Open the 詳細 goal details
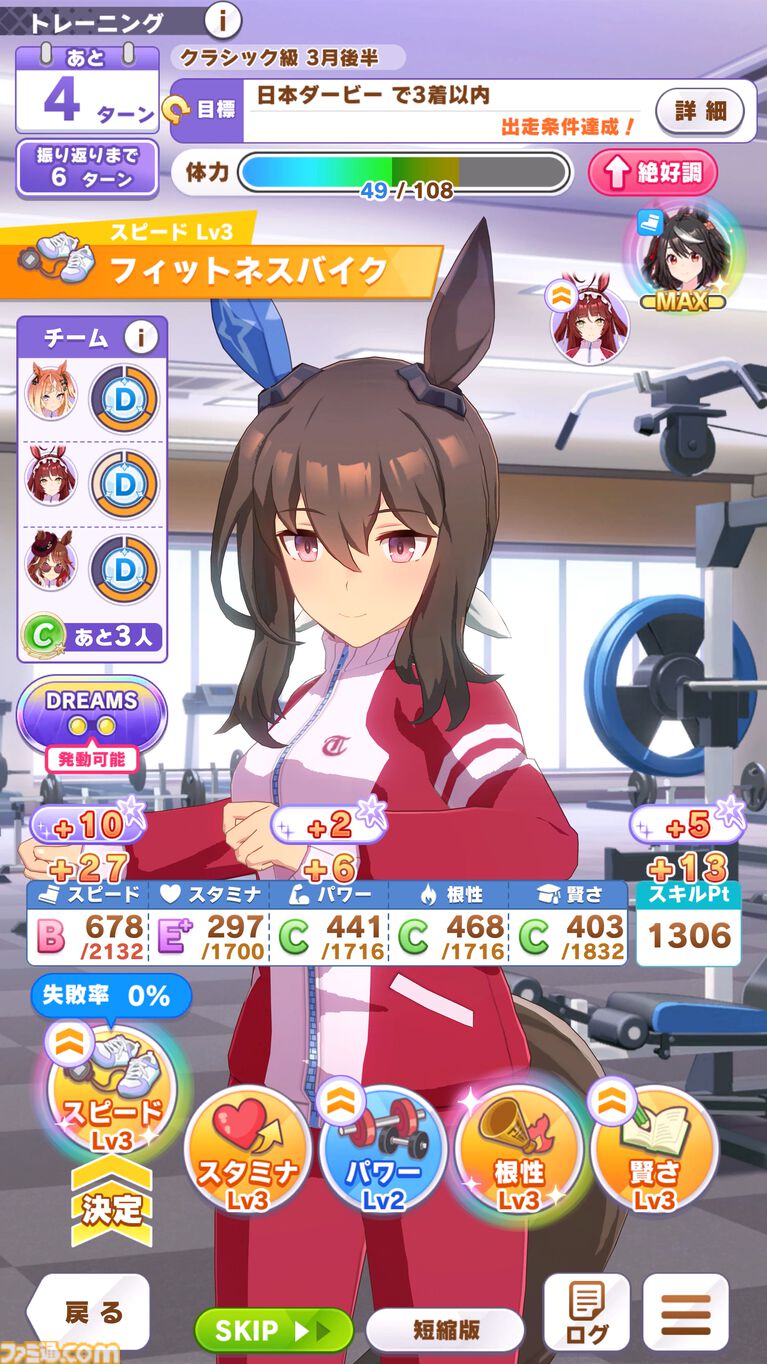Screen dimensions: 767x1364 (x=700, y=111)
